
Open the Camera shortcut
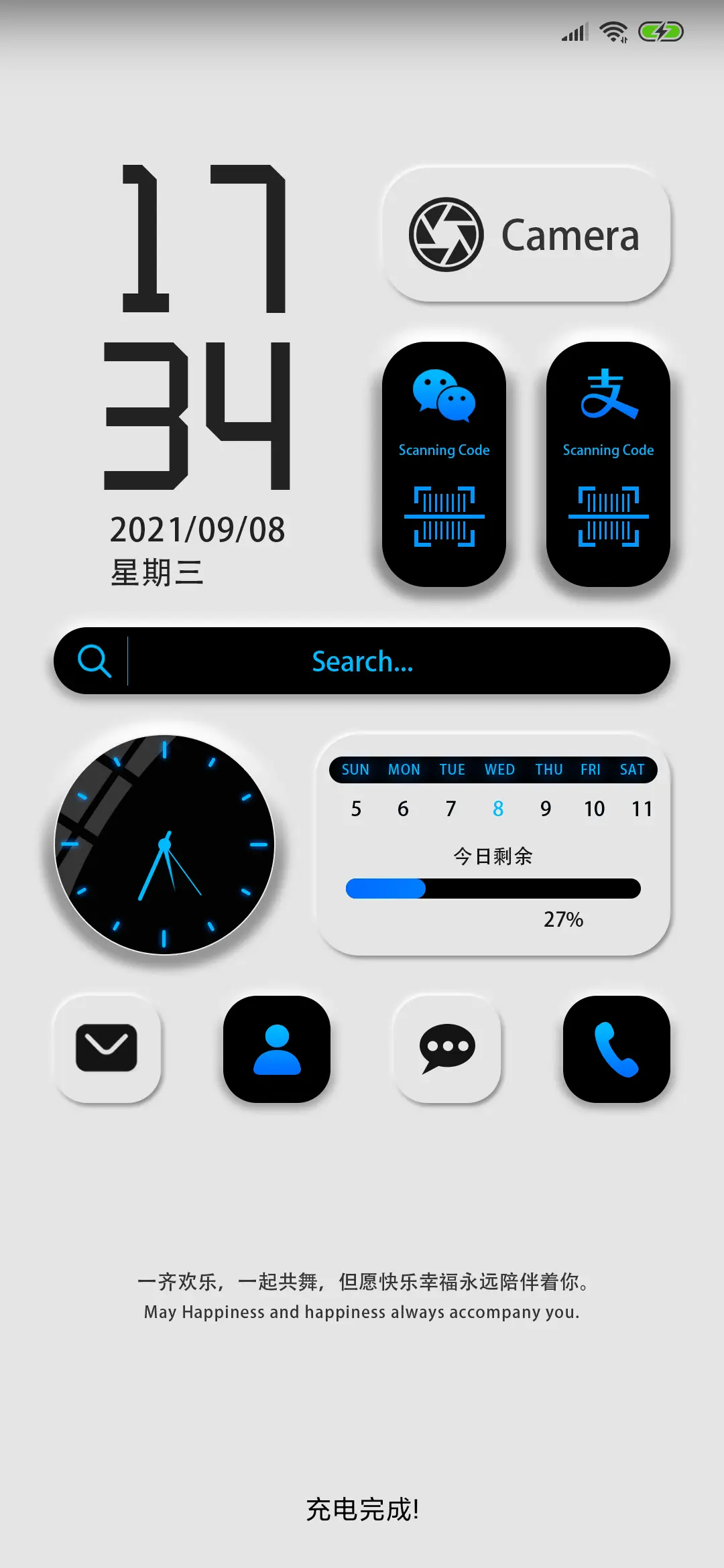(525, 235)
